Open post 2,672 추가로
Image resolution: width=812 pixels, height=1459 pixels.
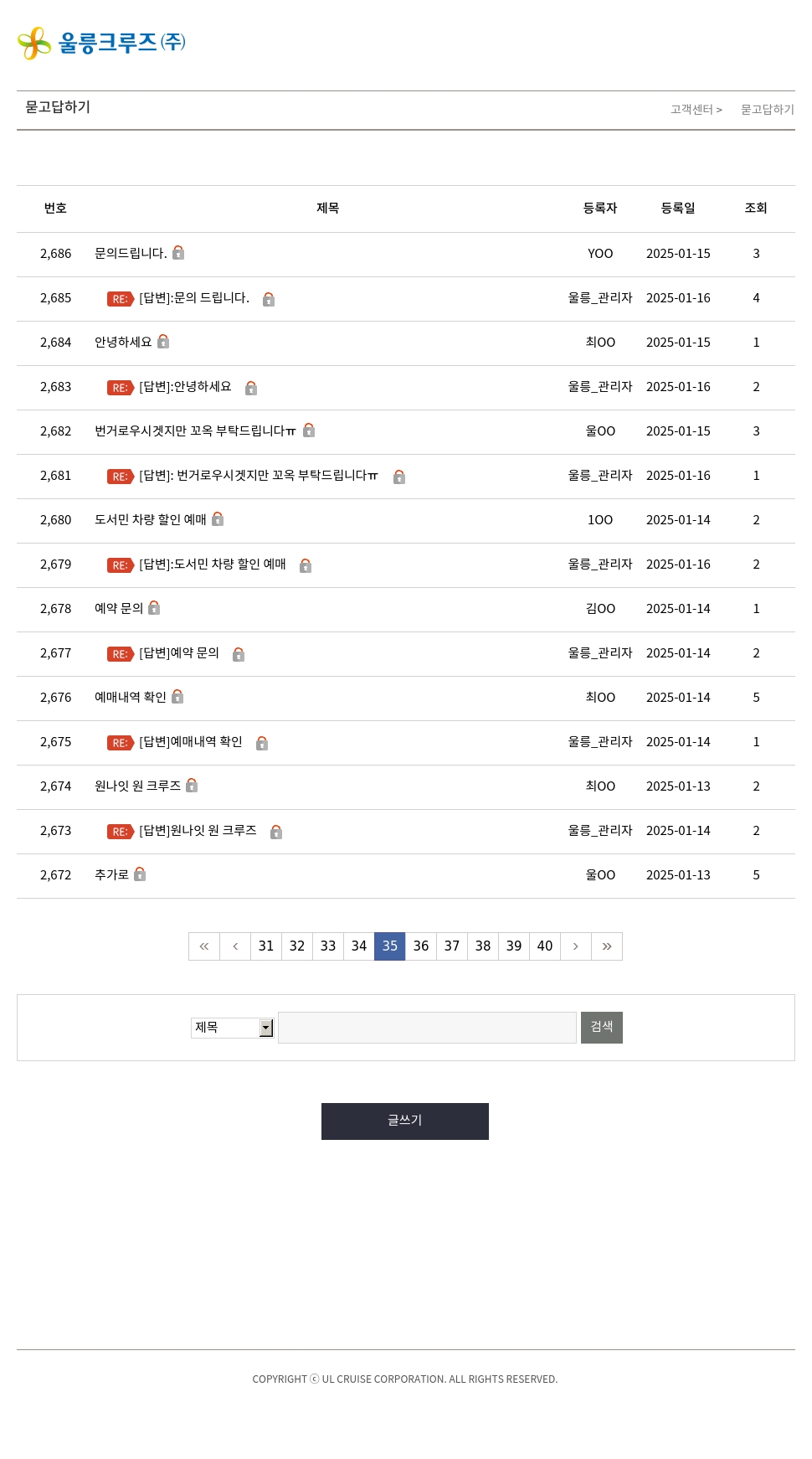[x=111, y=875]
